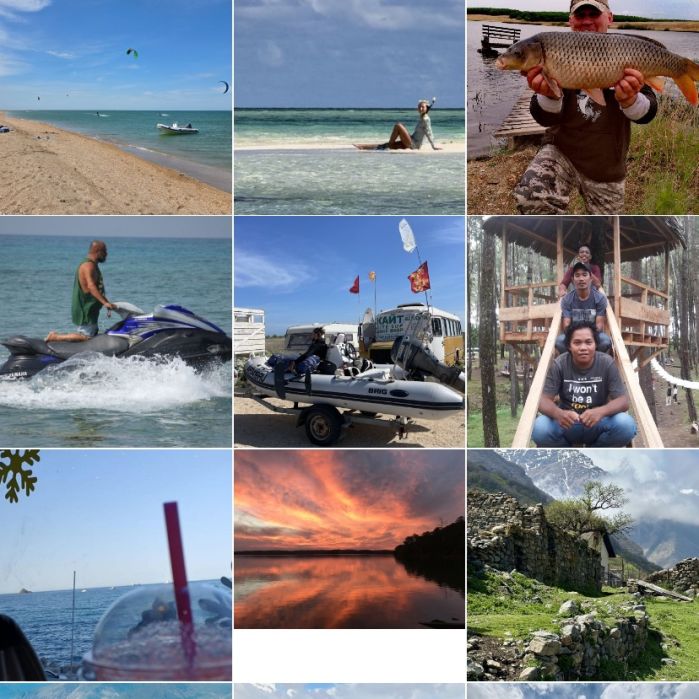Image resolution: width=699 pixels, height=699 pixels.
Task: Open the orange sunset over lake photo
Action: tap(349, 540)
